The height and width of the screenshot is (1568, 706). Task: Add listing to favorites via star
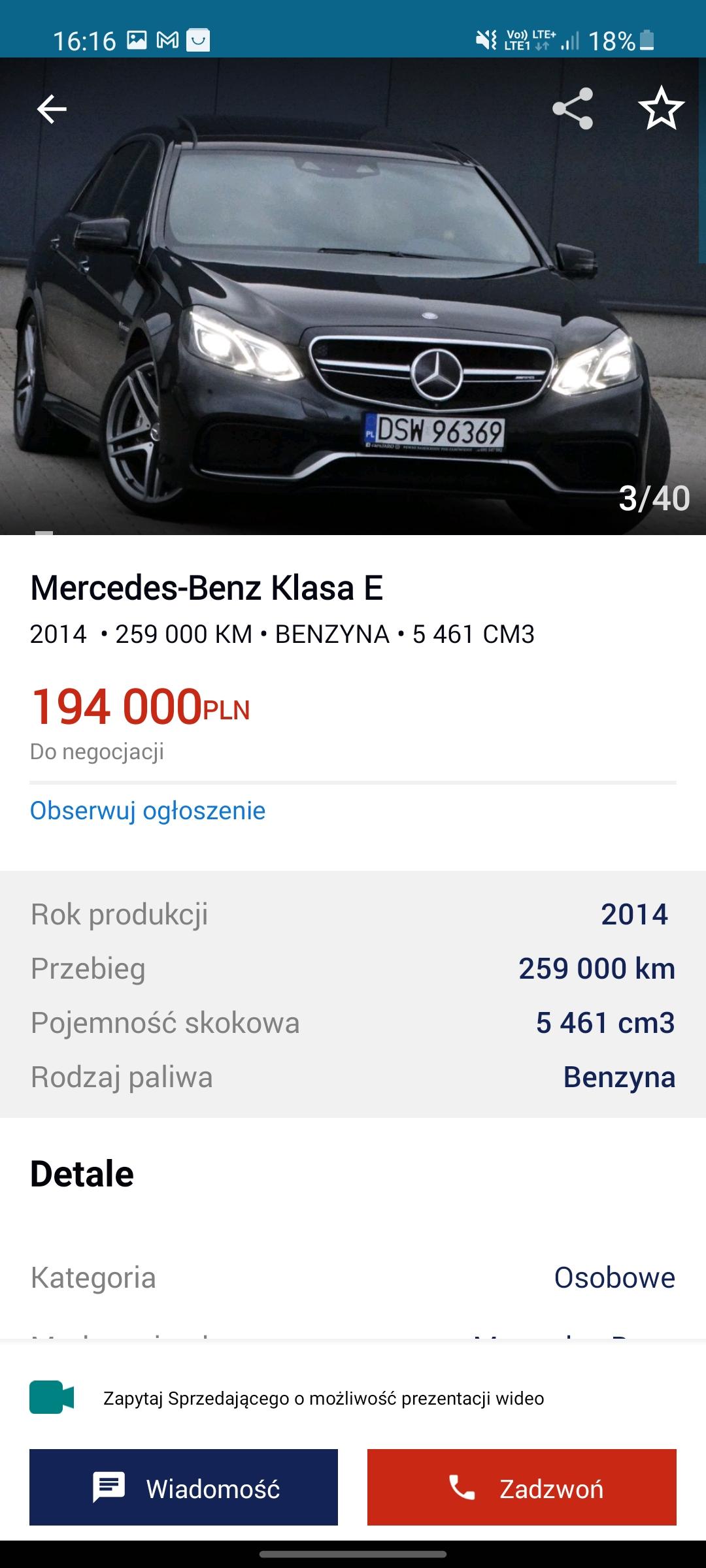pyautogui.click(x=661, y=108)
